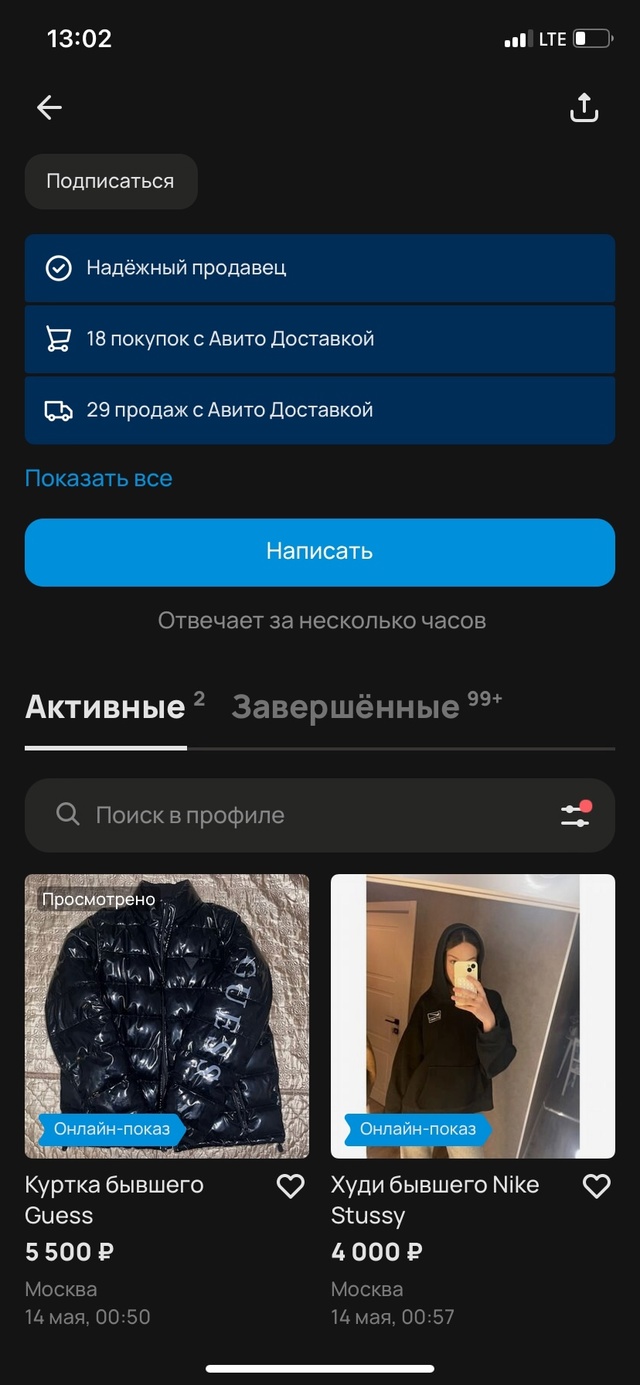Go back using the arrow icon
Screen dimensions: 640x1385
point(49,108)
